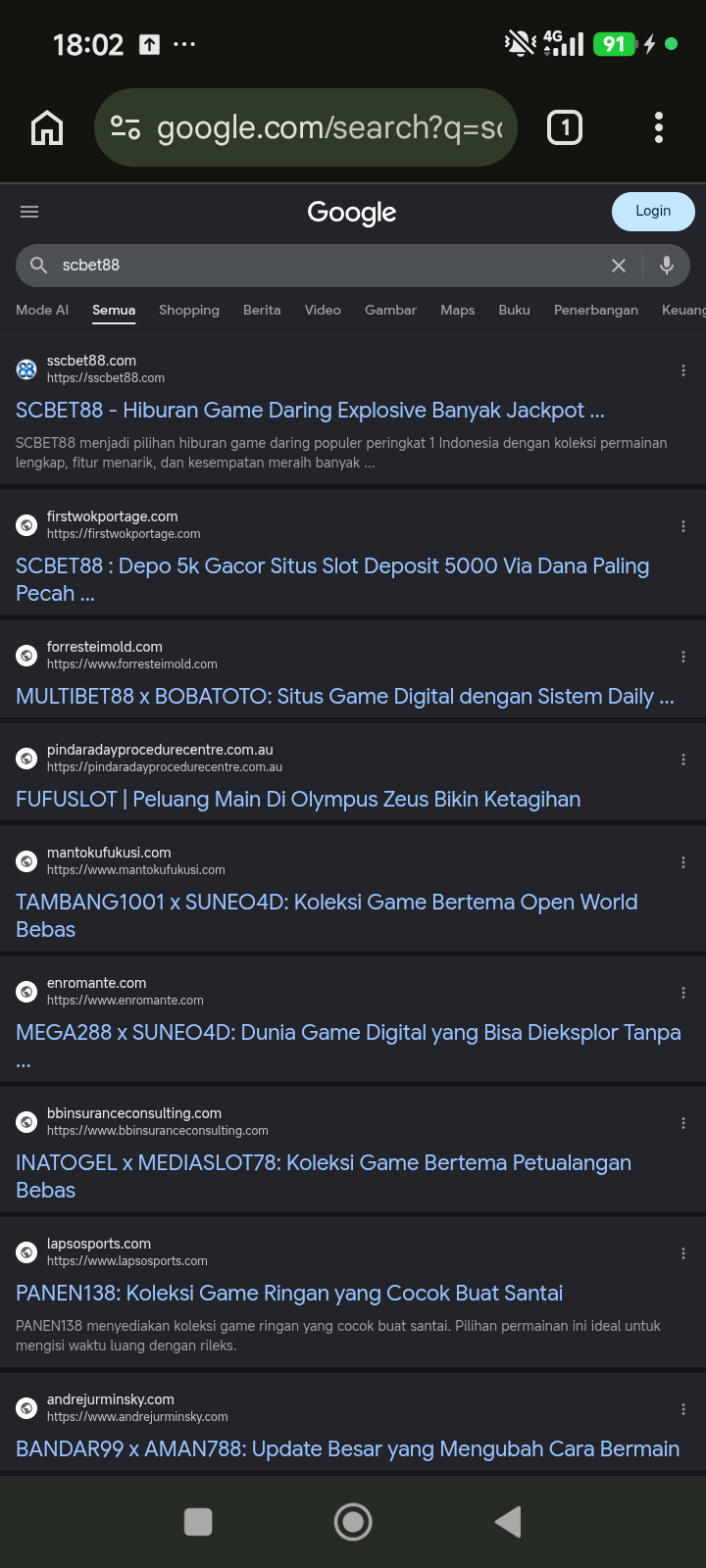The image size is (706, 1568).
Task: Open the FUFUSLOT Olympus Zeus result
Action: (x=298, y=800)
